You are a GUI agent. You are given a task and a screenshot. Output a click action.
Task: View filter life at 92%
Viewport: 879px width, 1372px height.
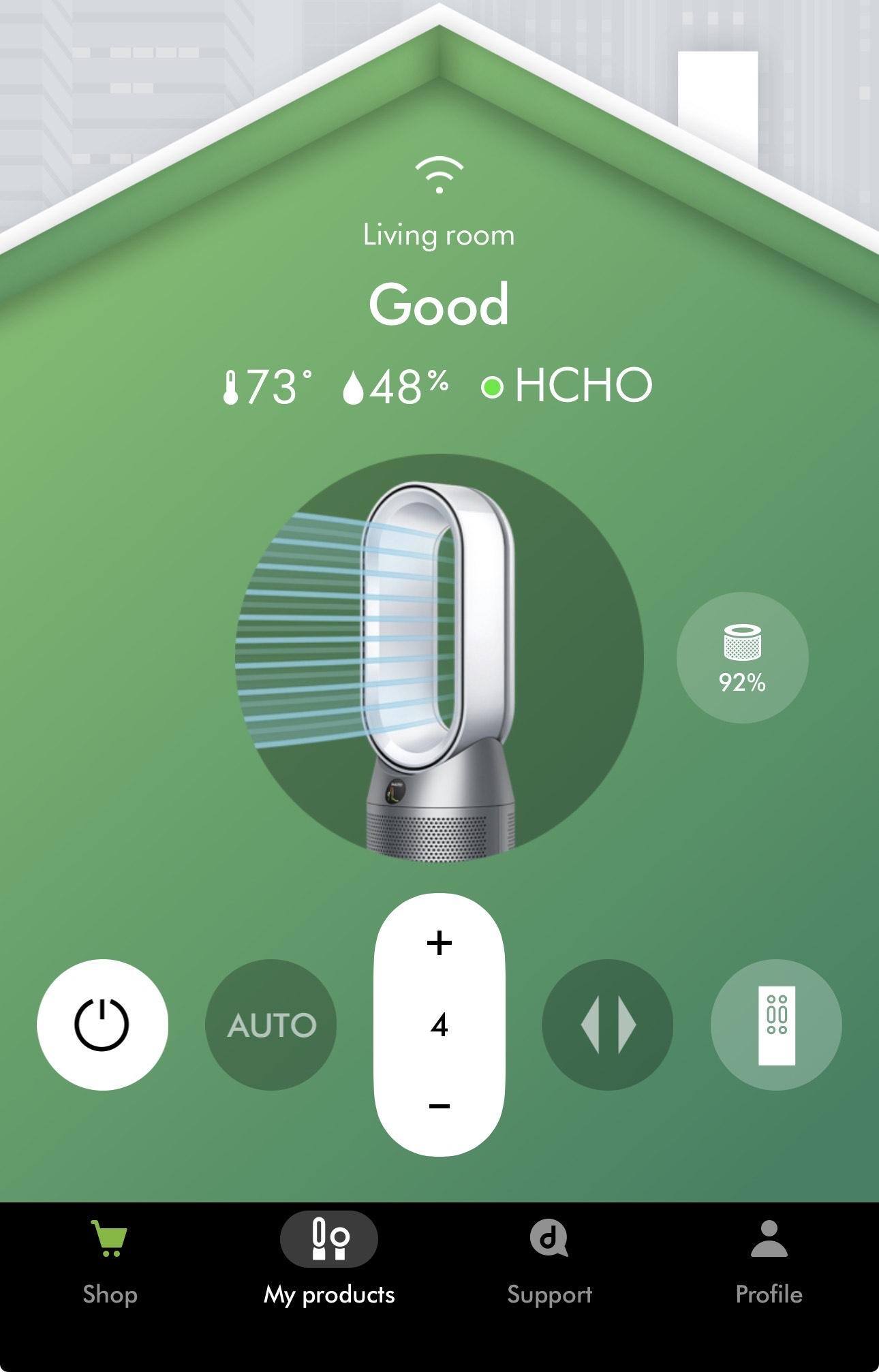click(x=742, y=657)
